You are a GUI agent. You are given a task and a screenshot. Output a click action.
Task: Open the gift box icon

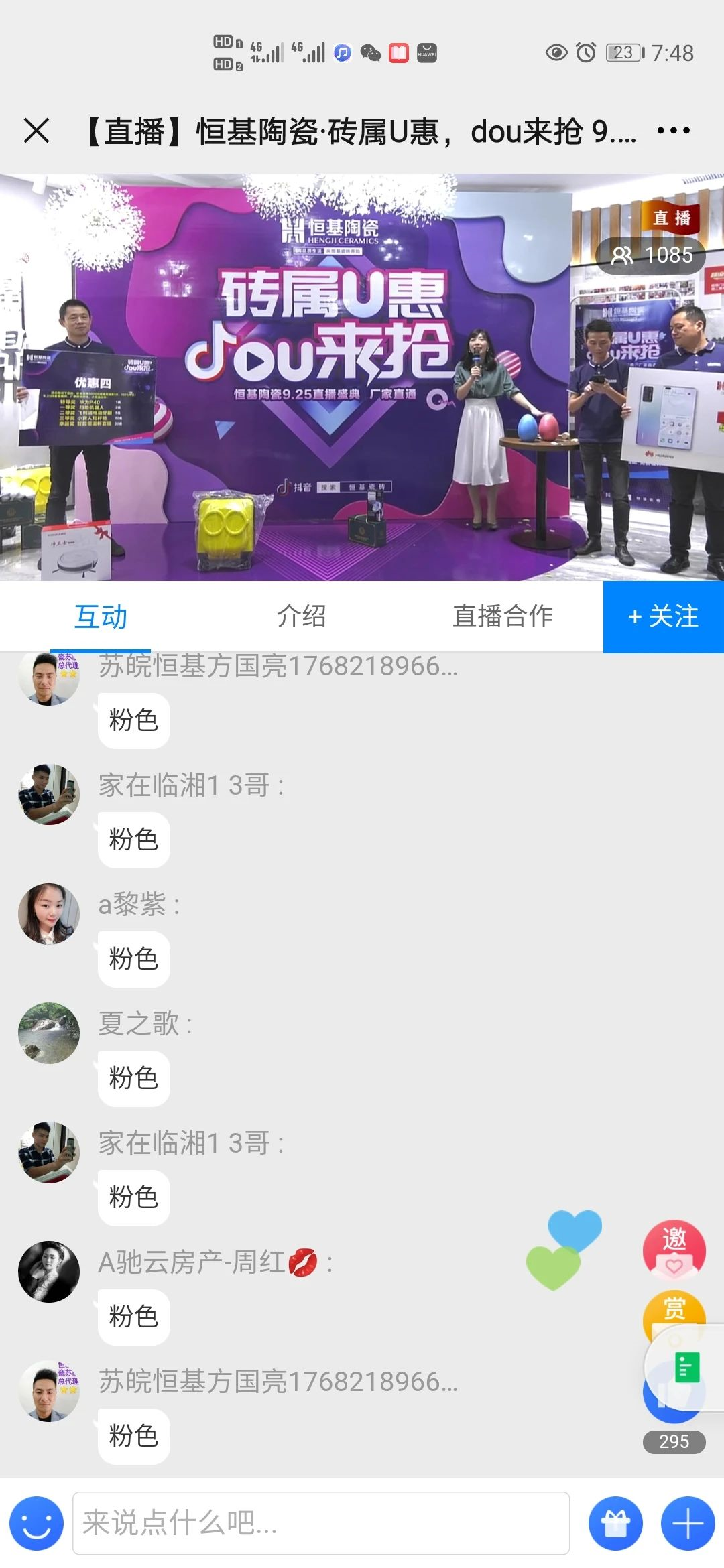coord(615,1523)
